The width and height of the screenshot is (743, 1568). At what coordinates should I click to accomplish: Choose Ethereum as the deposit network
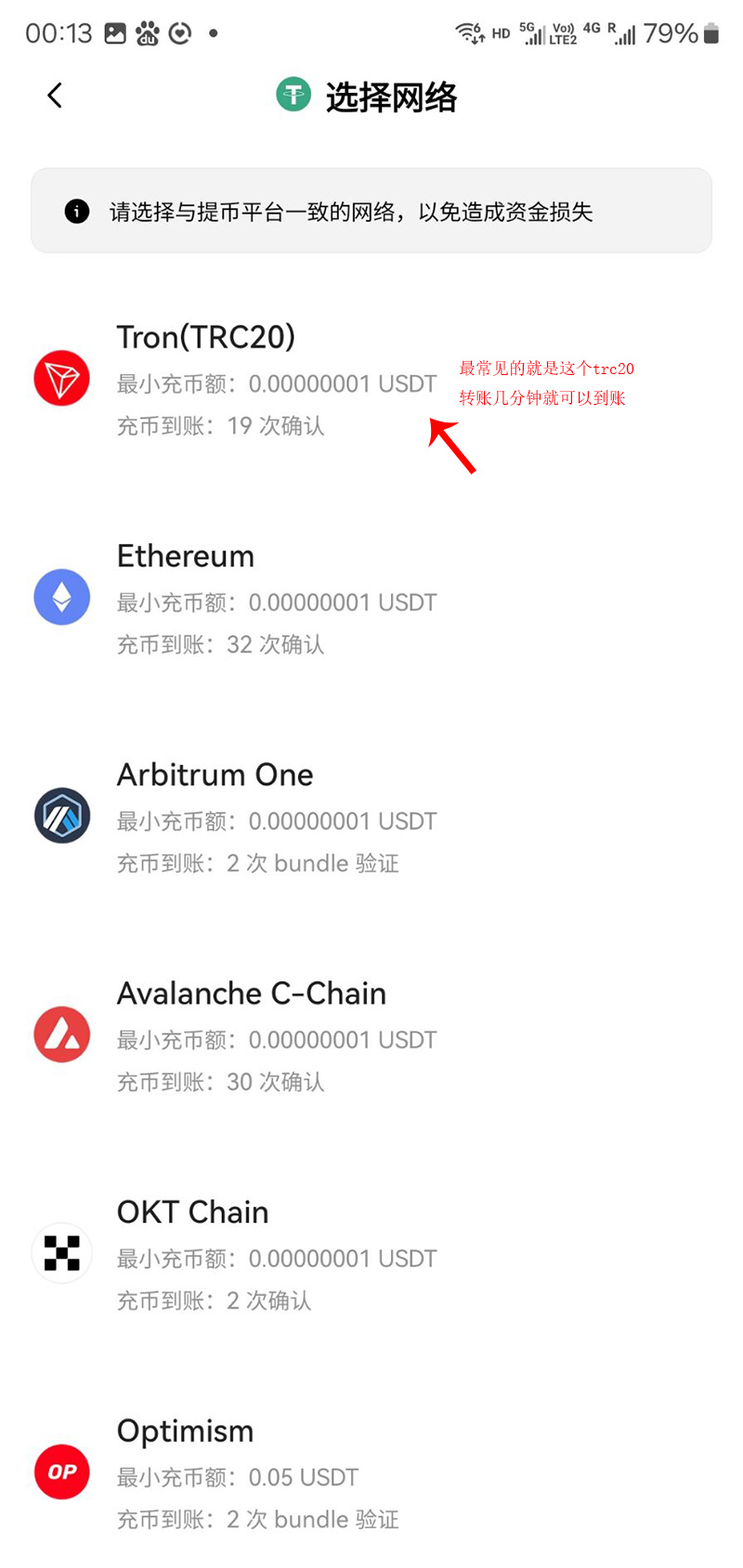pos(186,557)
